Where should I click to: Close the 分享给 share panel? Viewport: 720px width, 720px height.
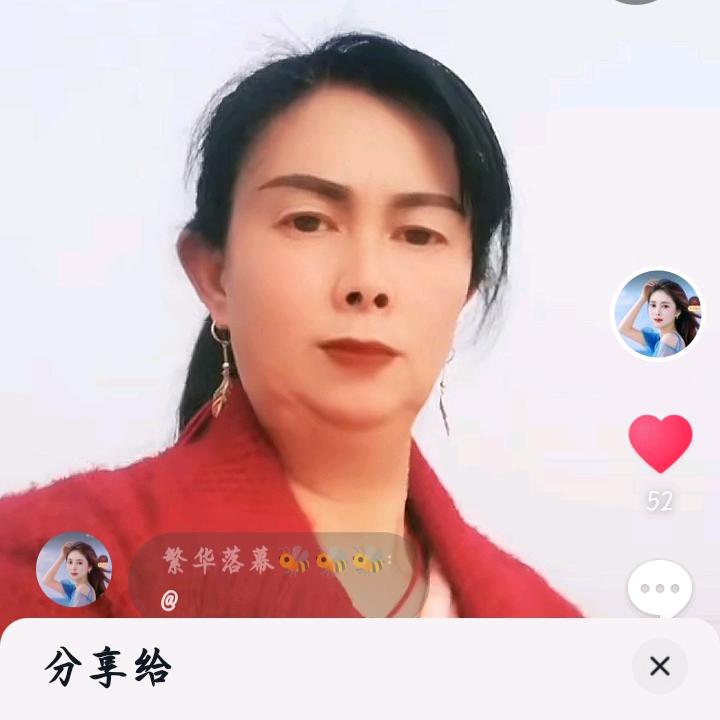[x=660, y=666]
